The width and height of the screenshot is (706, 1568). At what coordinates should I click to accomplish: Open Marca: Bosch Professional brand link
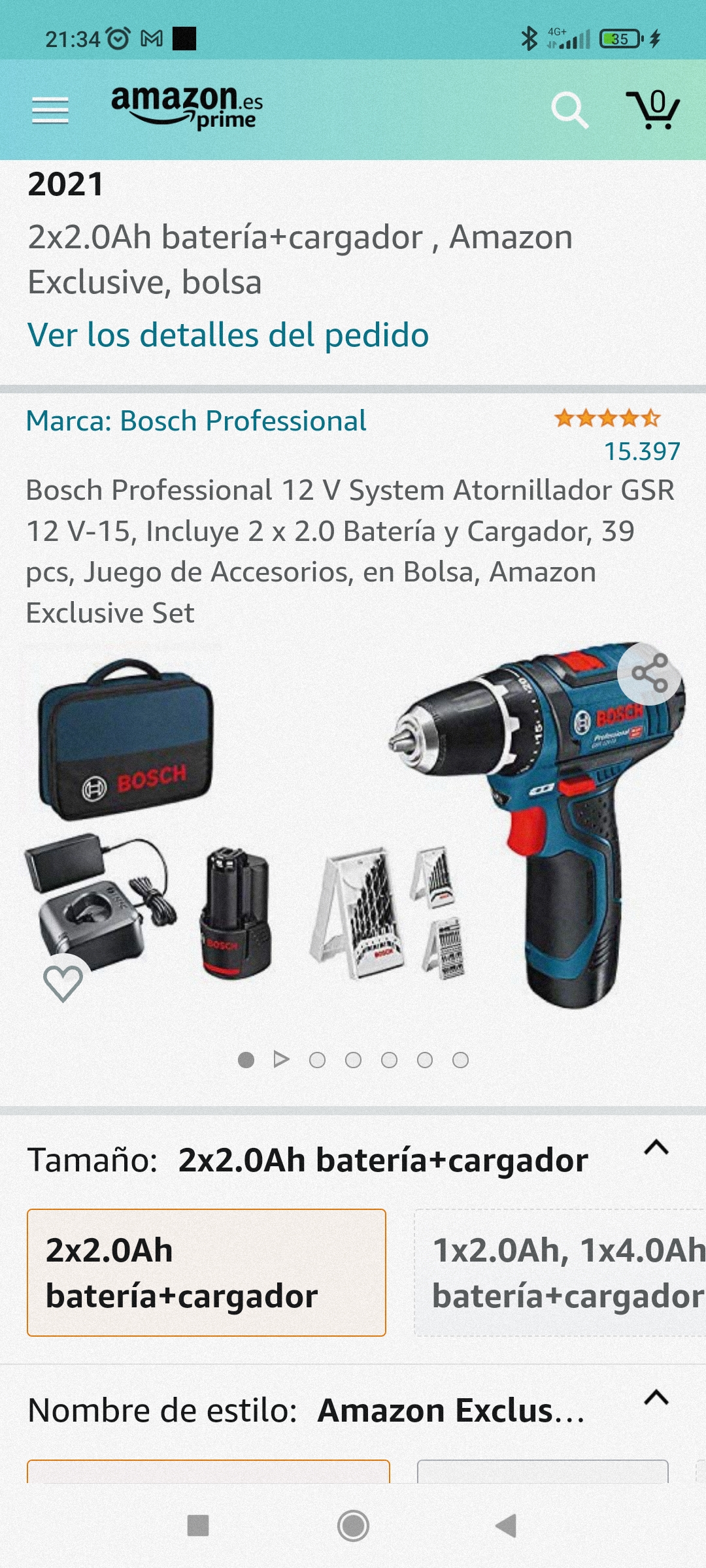click(x=195, y=421)
